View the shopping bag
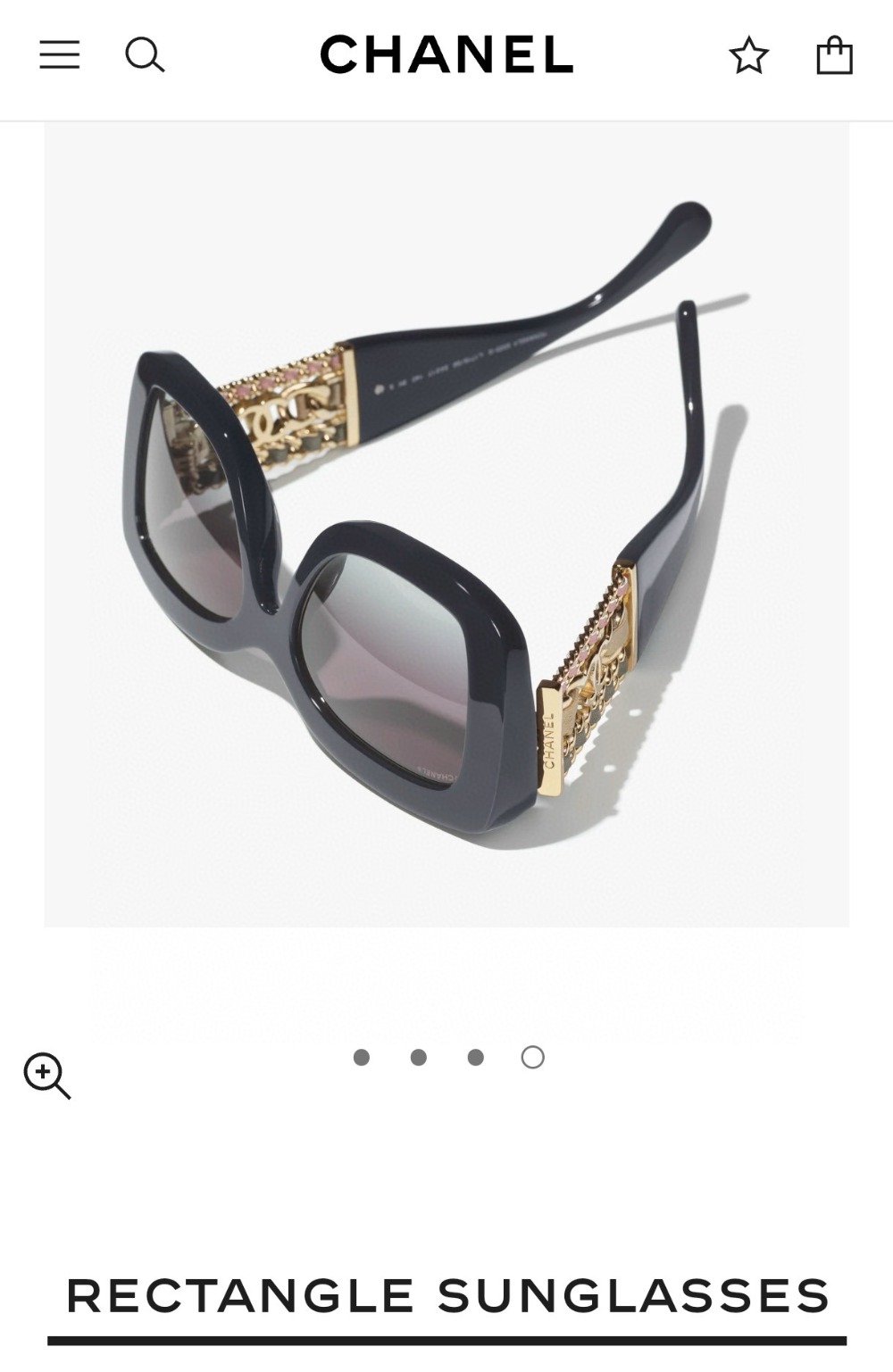This screenshot has height=1372, width=893. point(834,55)
